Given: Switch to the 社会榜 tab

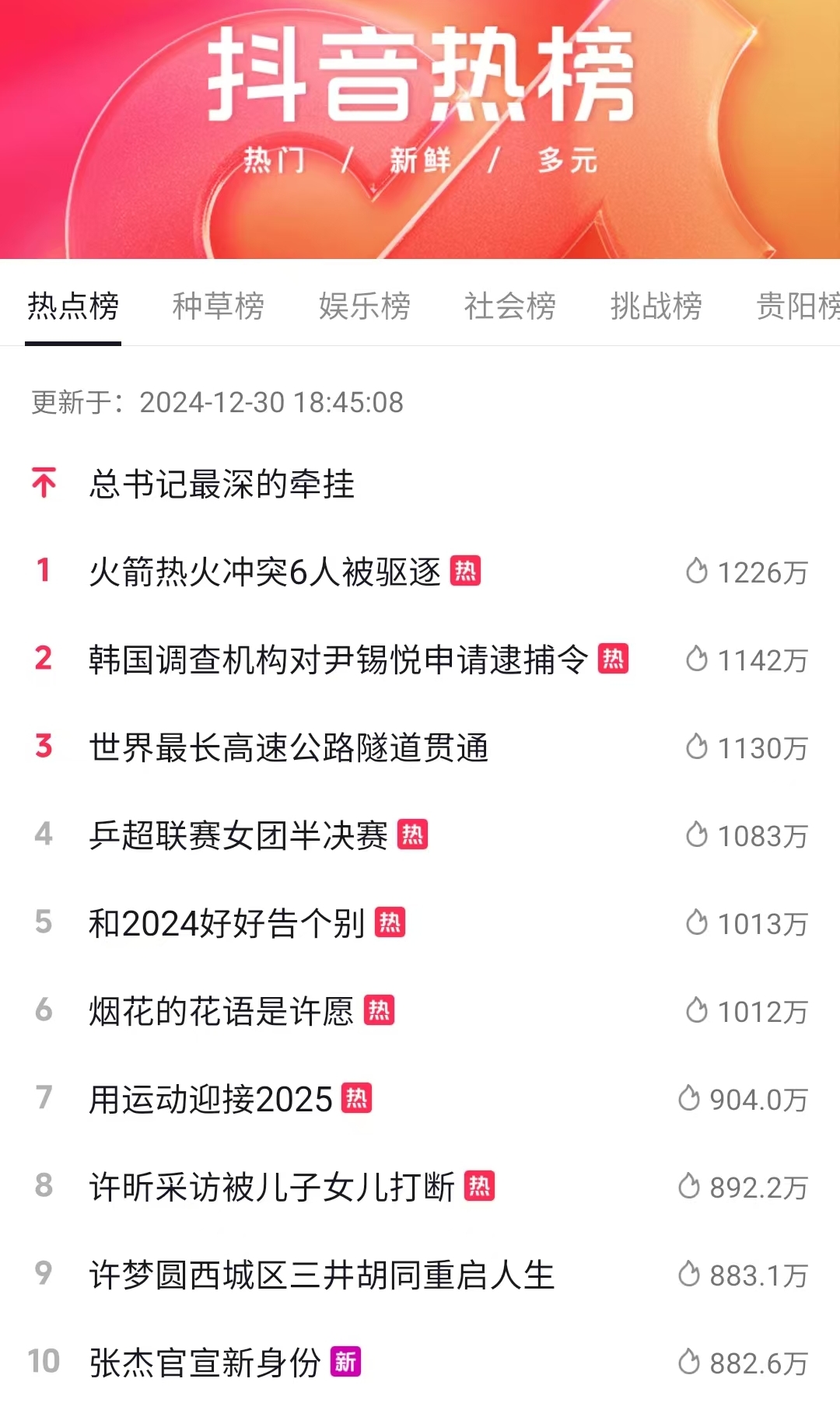Looking at the screenshot, I should coord(510,306).
